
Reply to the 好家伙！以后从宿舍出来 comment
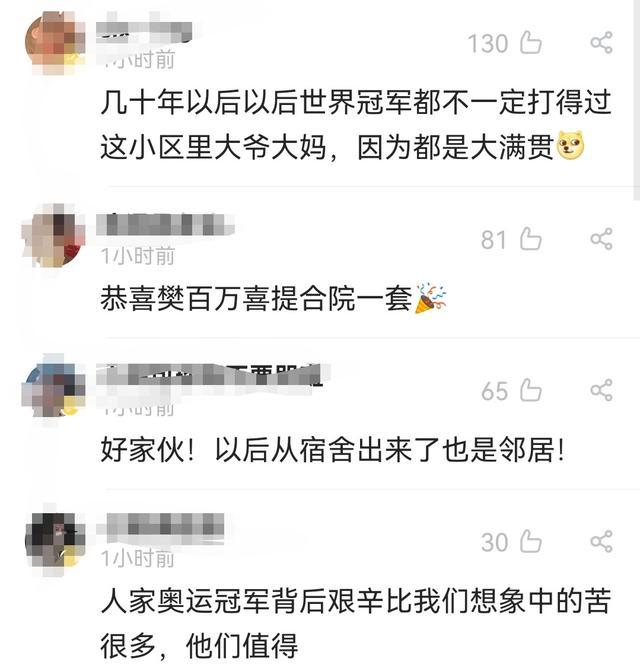point(337,450)
